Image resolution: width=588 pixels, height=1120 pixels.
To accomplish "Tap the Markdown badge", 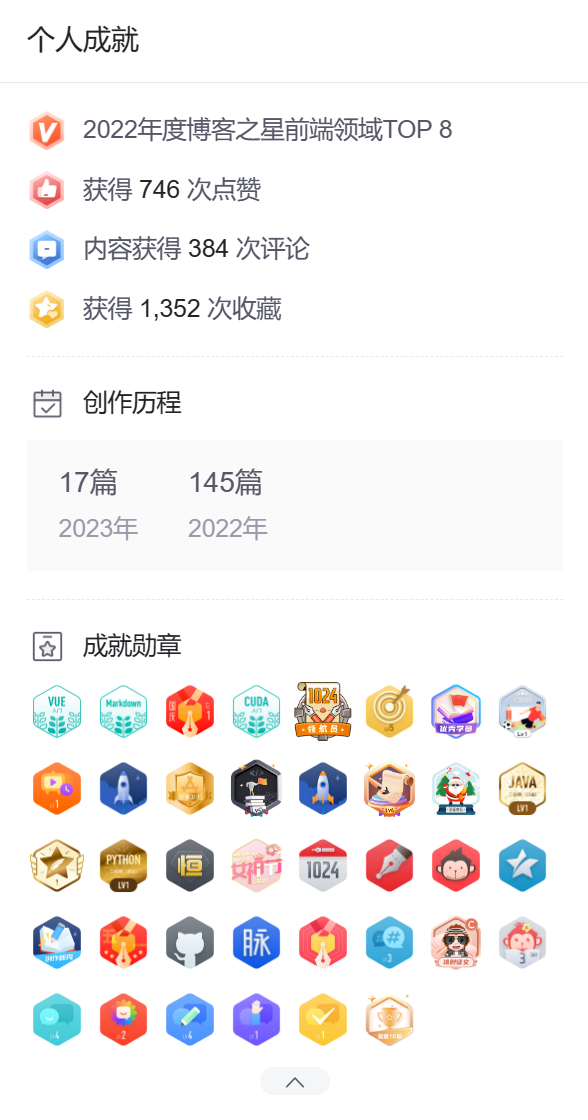I will 124,711.
